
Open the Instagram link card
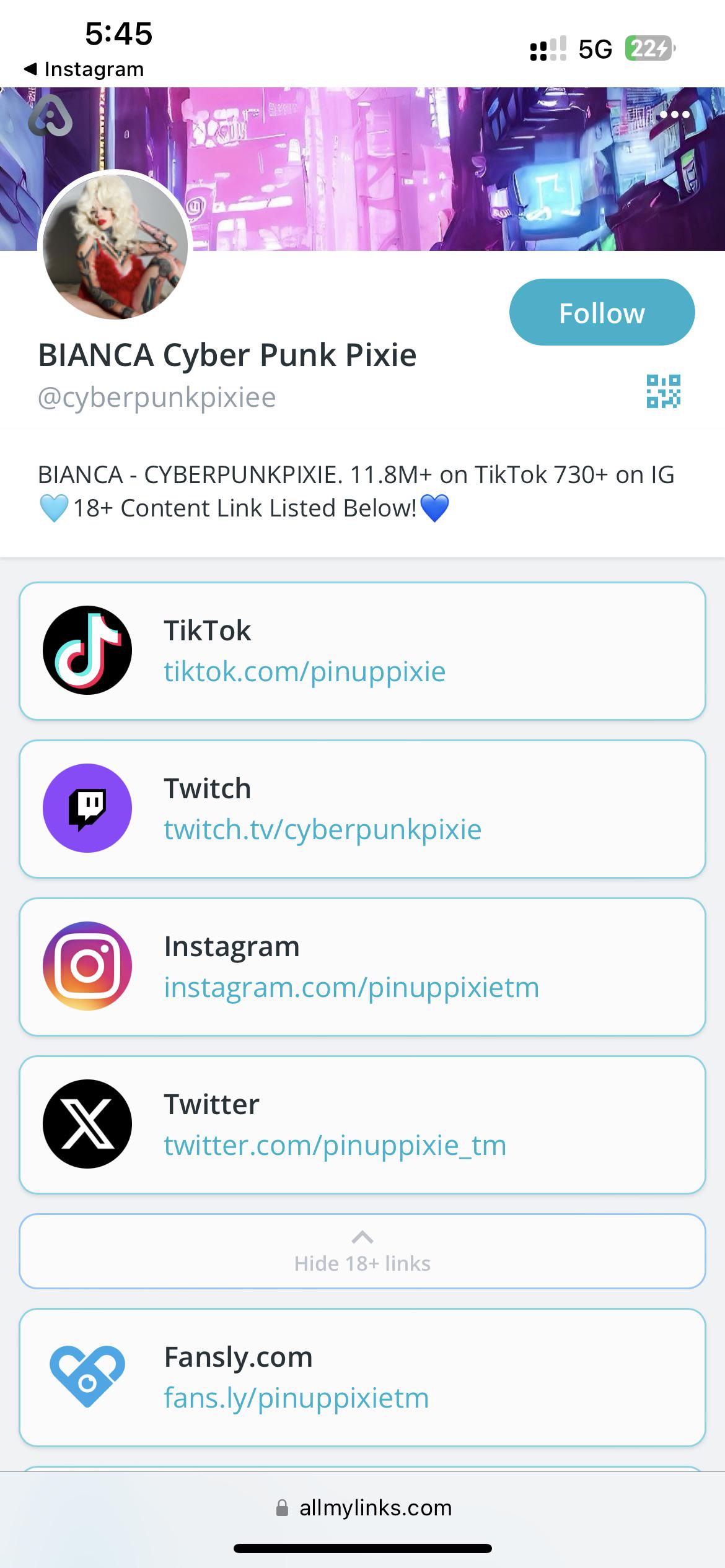click(x=362, y=967)
